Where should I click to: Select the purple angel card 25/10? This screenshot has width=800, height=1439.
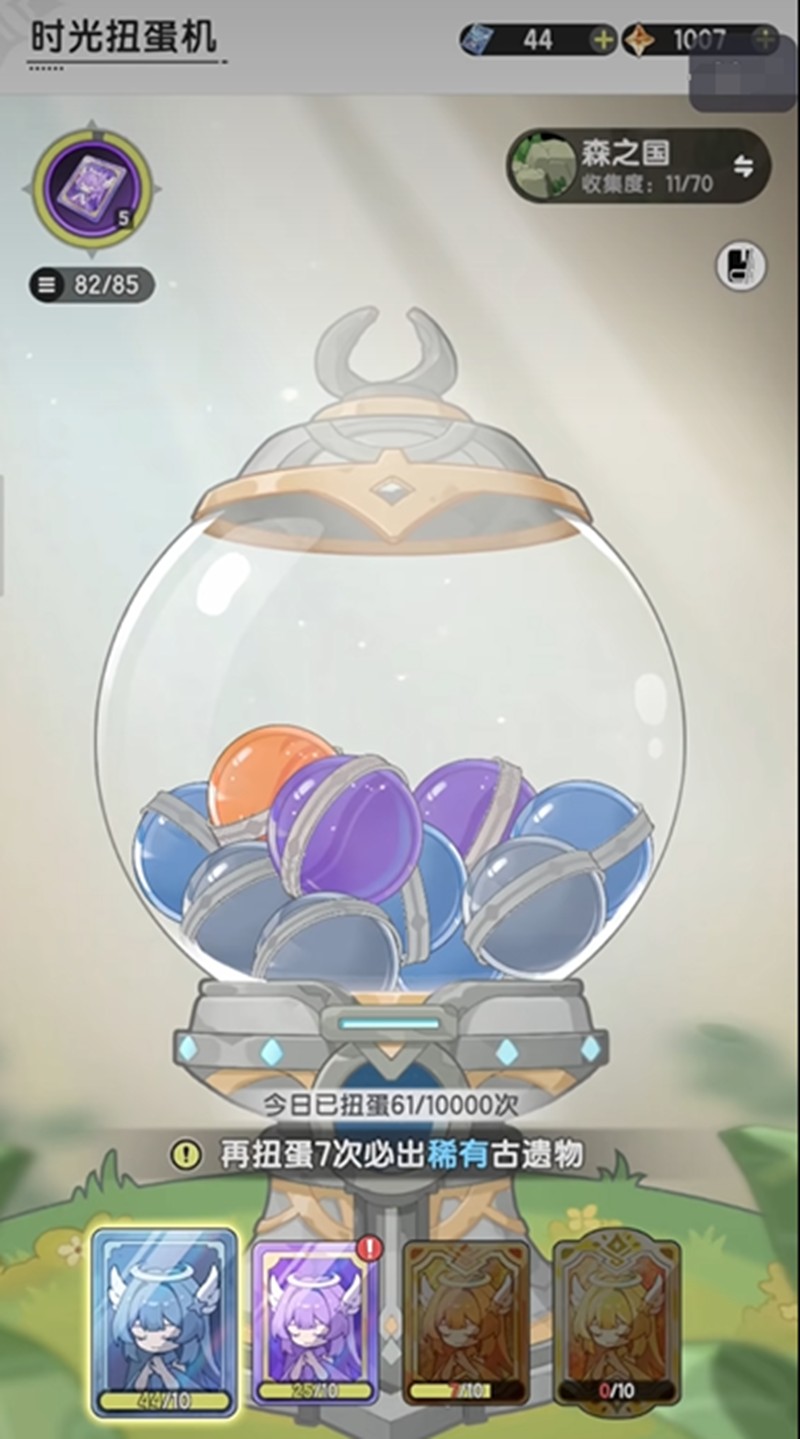pyautogui.click(x=315, y=1320)
